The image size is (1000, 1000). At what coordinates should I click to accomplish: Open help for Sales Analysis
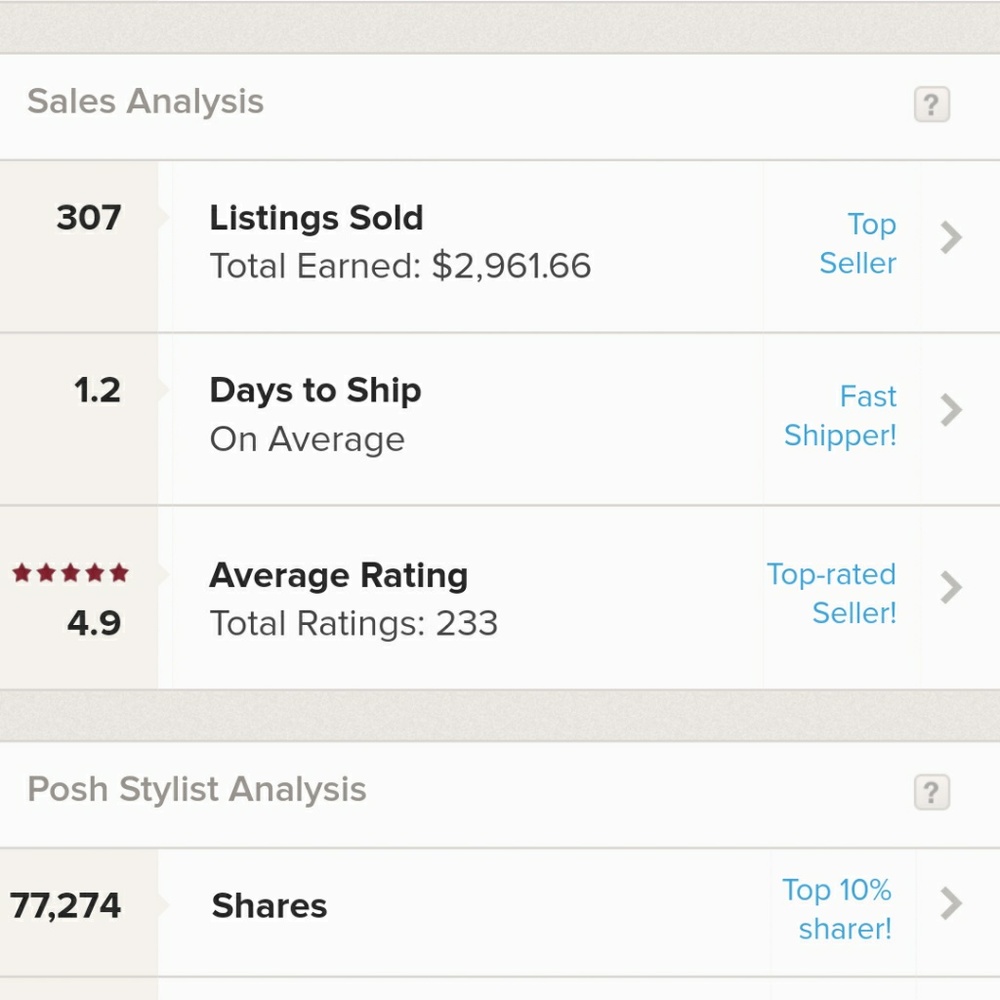(931, 104)
